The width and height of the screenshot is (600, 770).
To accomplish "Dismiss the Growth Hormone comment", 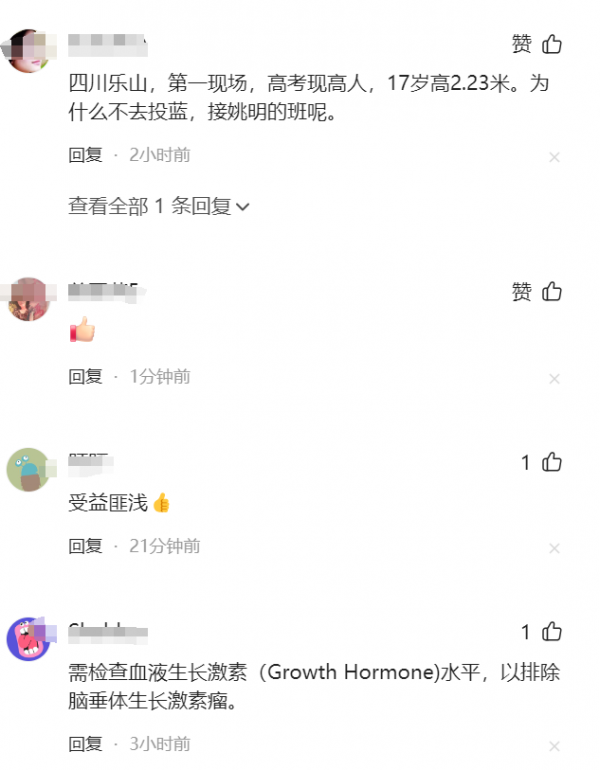I will click(x=554, y=747).
